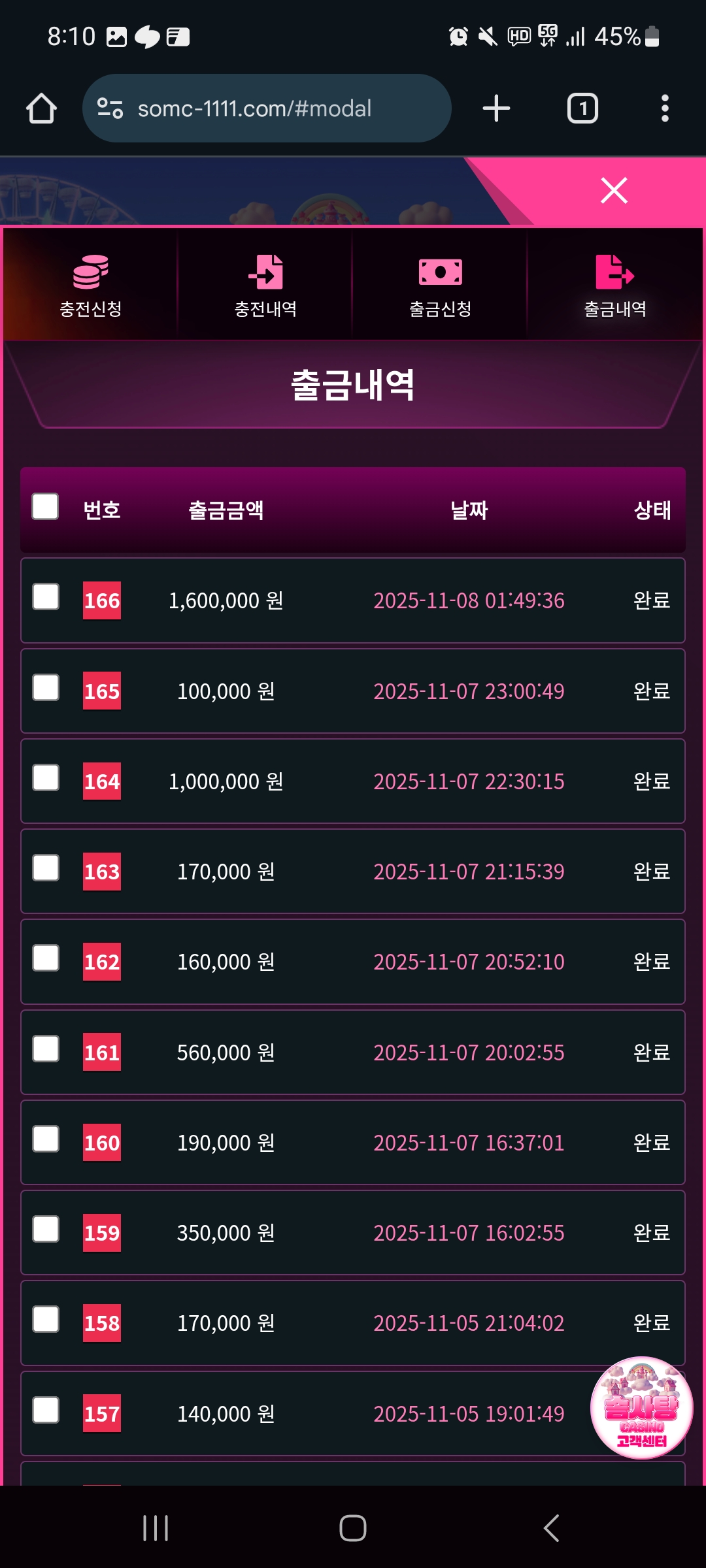Open the 고객센터 floating support button
The width and height of the screenshot is (706, 1568).
point(641,1408)
